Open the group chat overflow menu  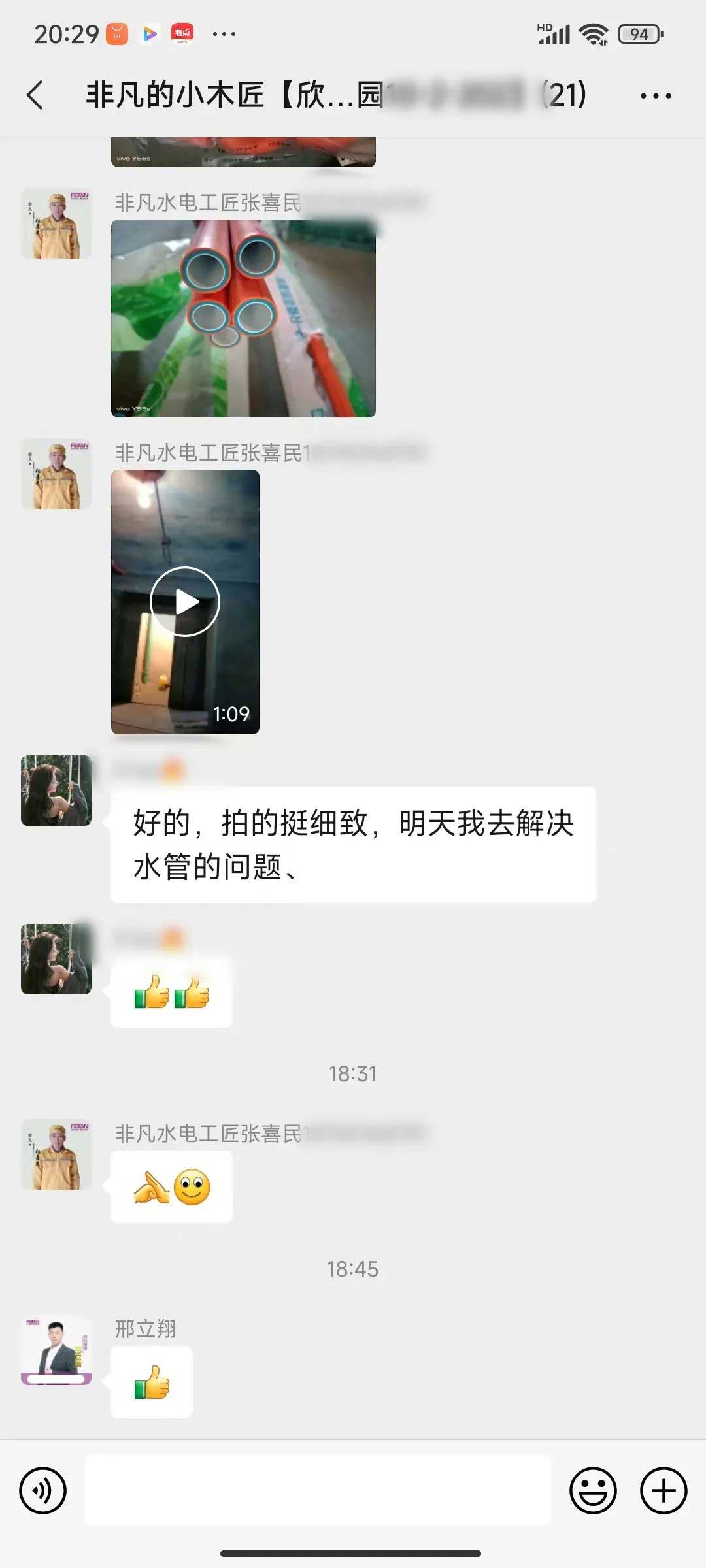(x=655, y=96)
